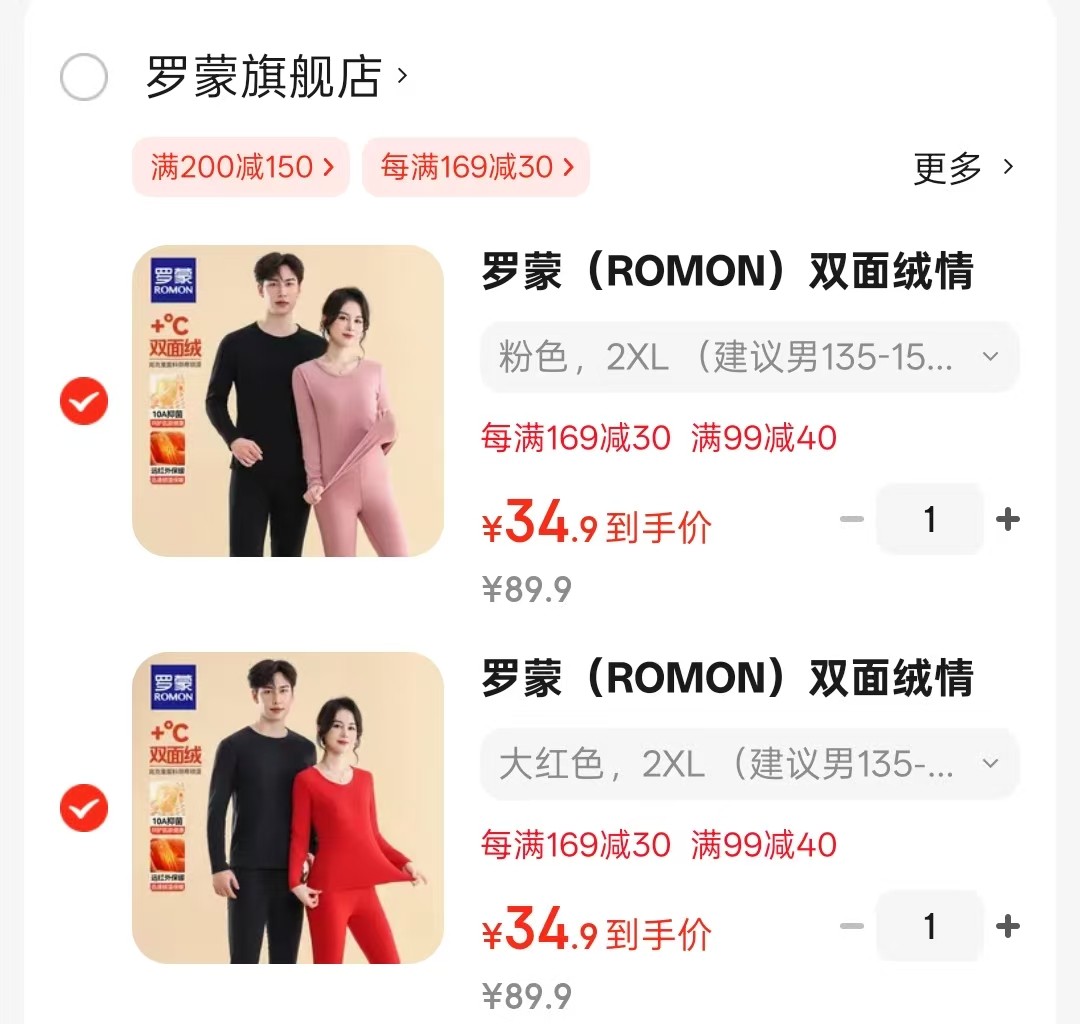Show 更多 store promotions
The width and height of the screenshot is (1080, 1024).
[x=963, y=168]
